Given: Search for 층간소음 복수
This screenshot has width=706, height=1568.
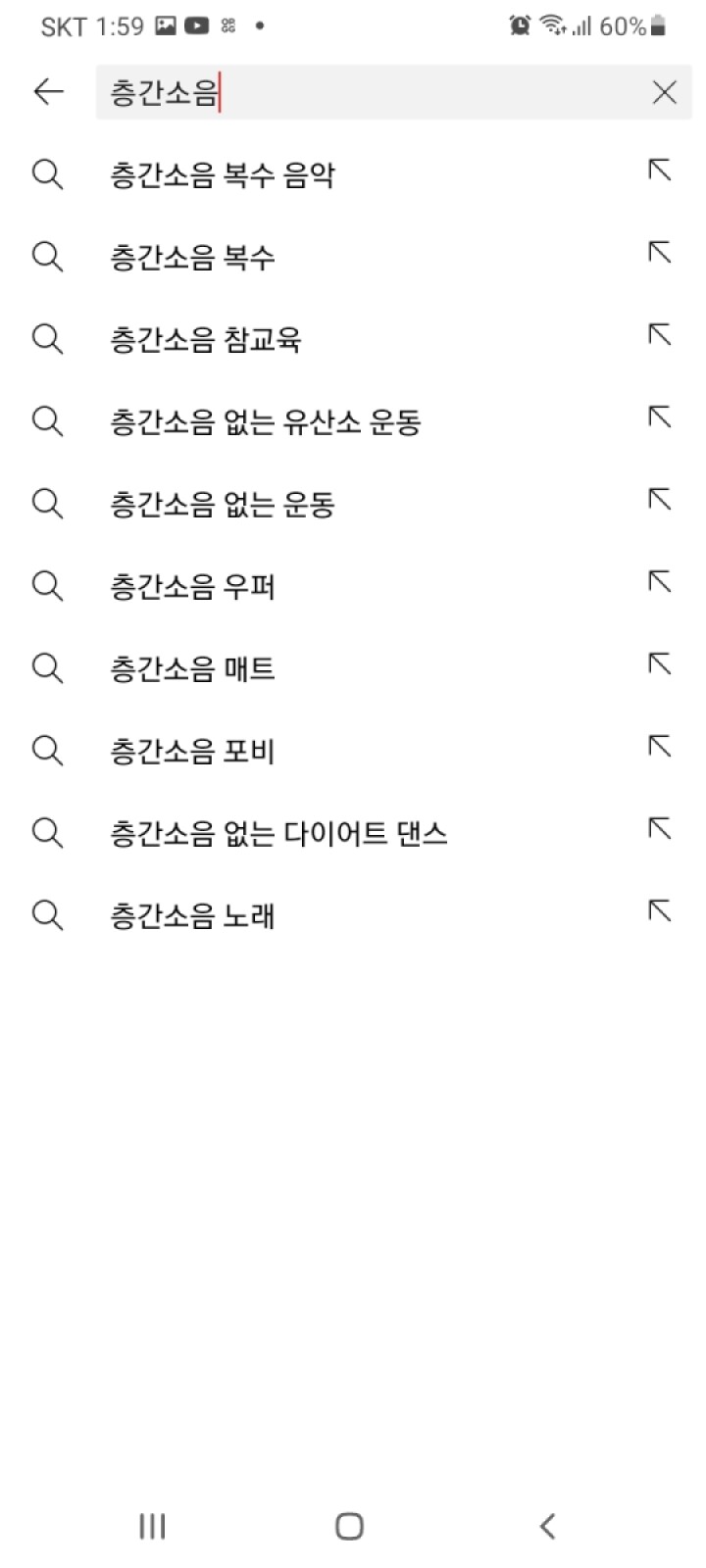Looking at the screenshot, I should 192,258.
